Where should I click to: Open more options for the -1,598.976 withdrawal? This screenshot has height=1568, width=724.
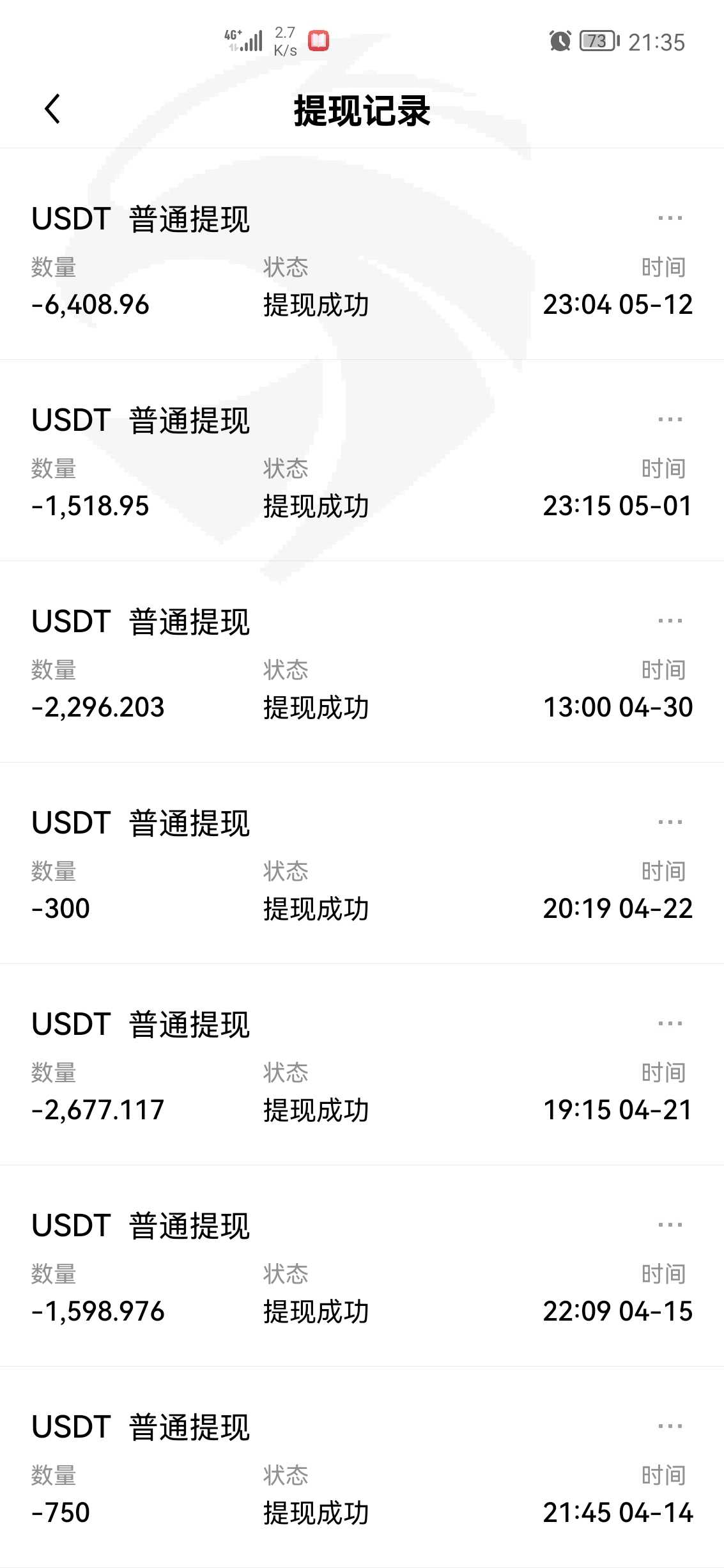tap(670, 1225)
